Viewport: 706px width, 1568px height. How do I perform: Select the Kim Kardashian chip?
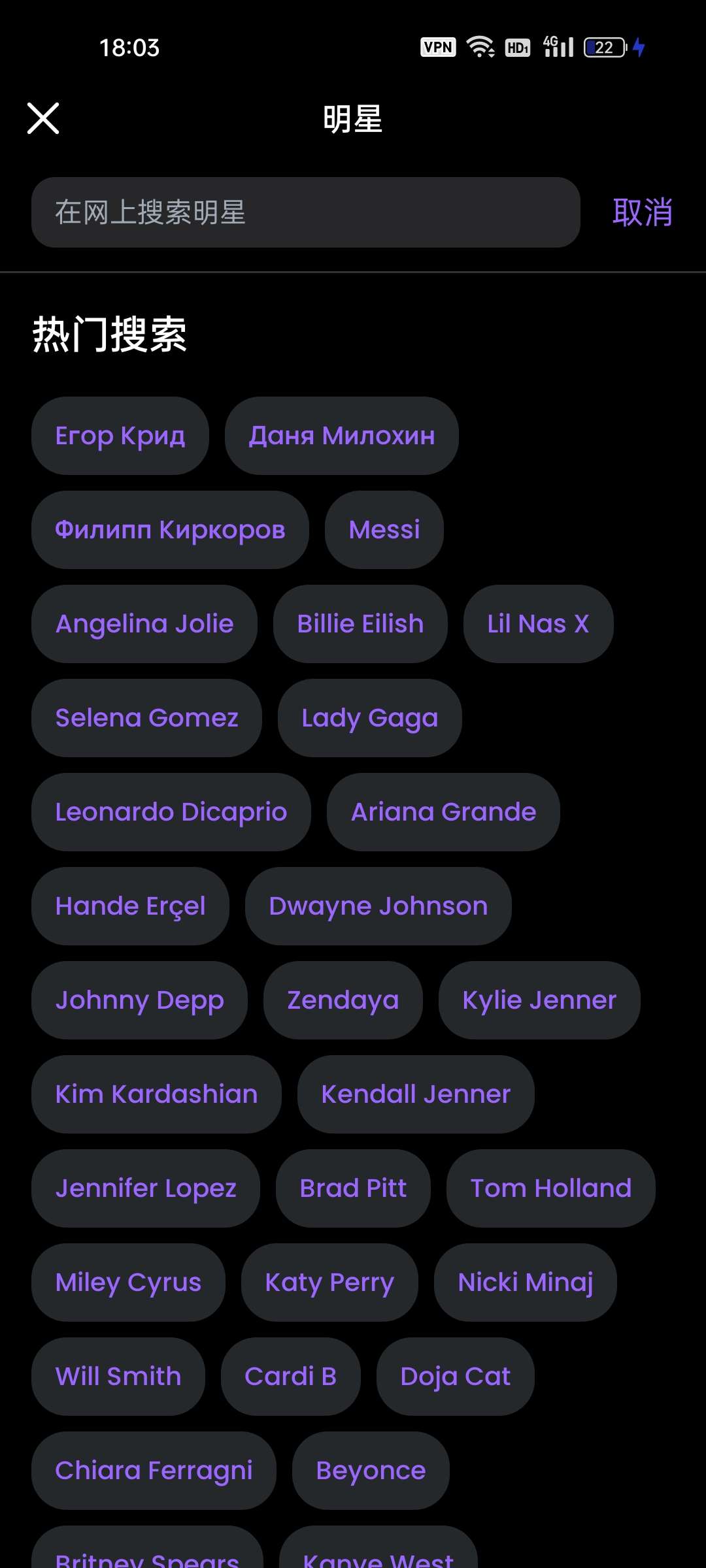pos(156,1094)
